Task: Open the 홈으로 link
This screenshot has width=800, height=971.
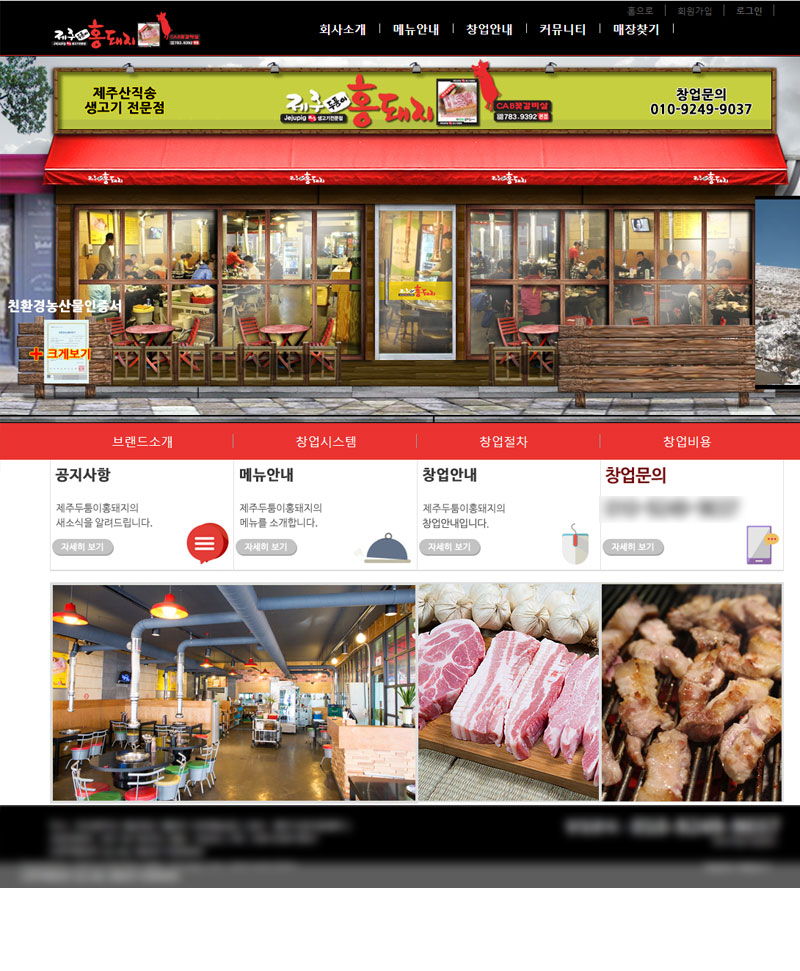Action: (x=639, y=11)
